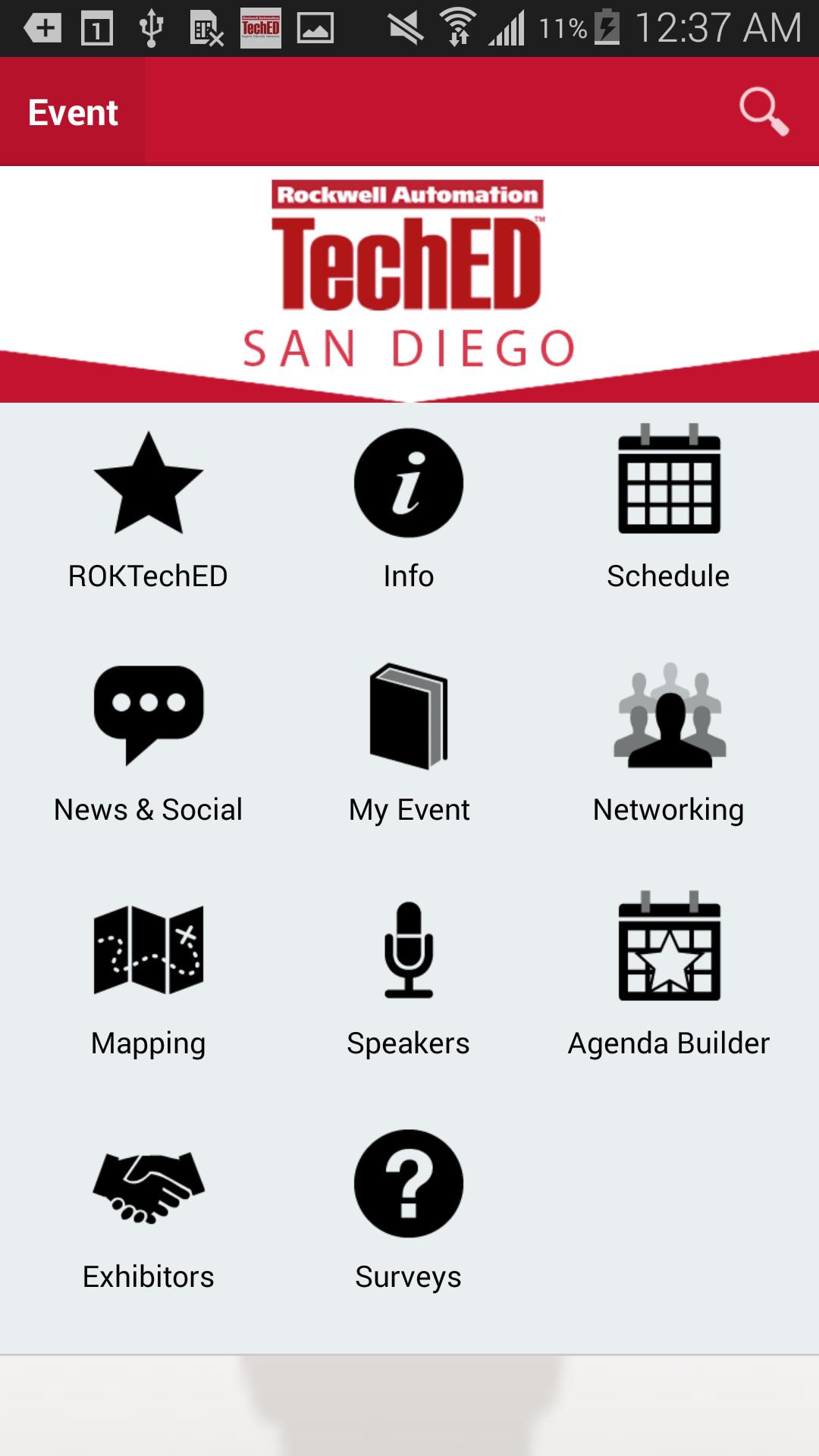Screen dimensions: 819x1456
Task: Open My Event
Action: point(409,743)
